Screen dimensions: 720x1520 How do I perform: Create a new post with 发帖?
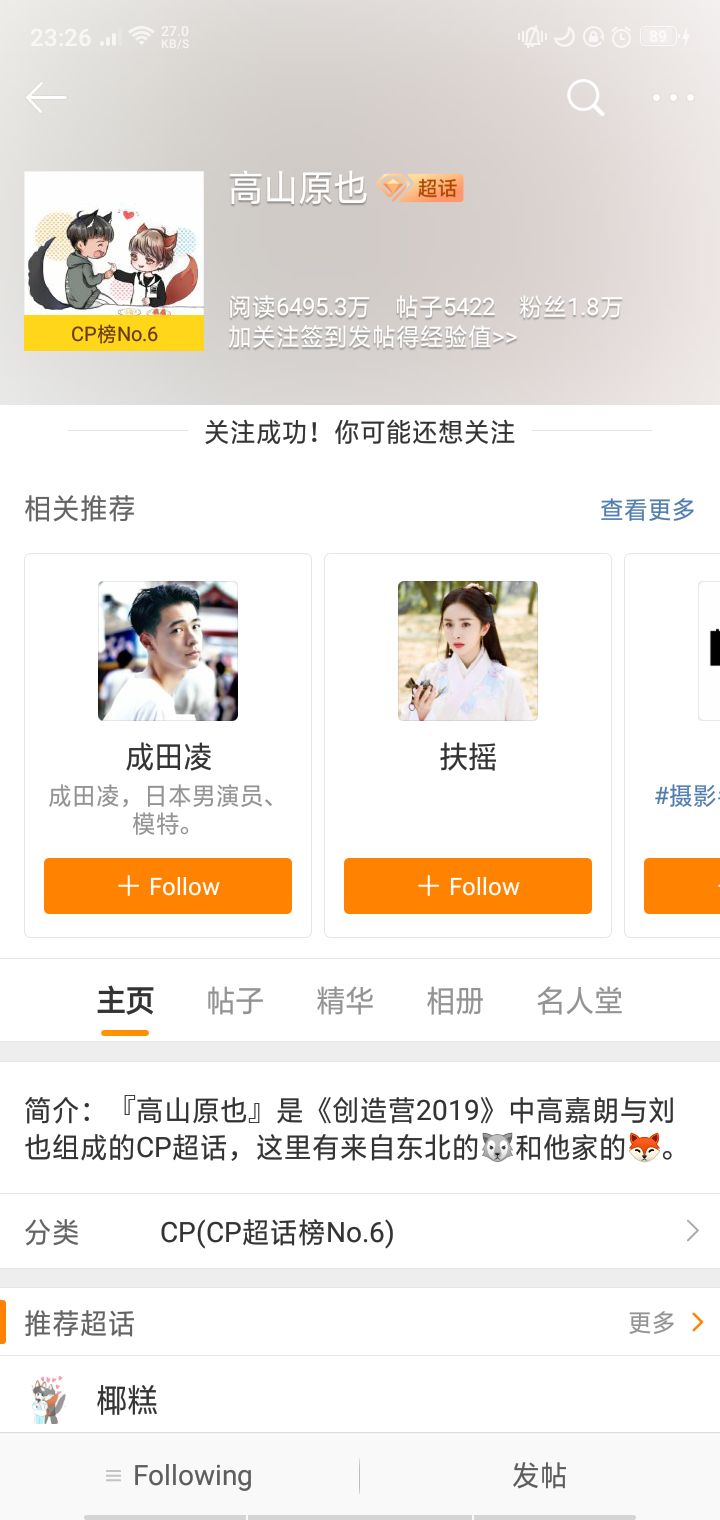point(539,1476)
